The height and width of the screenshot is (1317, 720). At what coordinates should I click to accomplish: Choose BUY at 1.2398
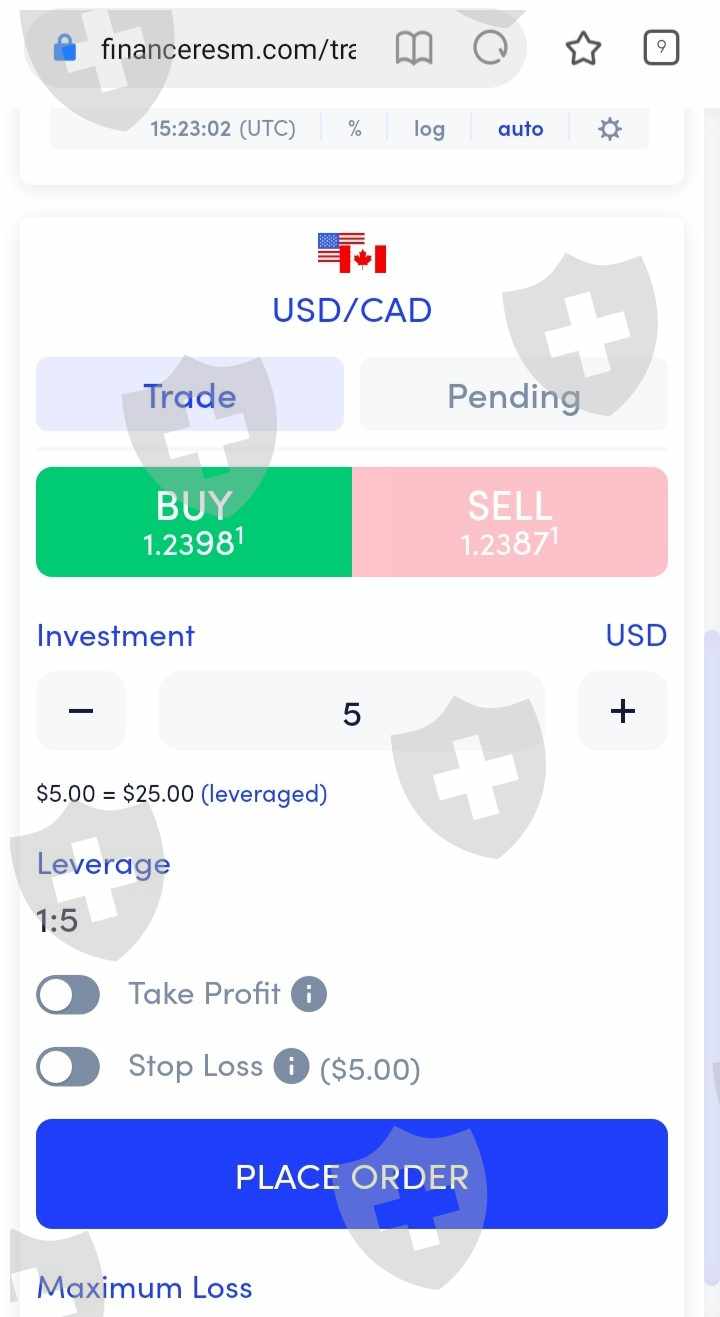(194, 522)
